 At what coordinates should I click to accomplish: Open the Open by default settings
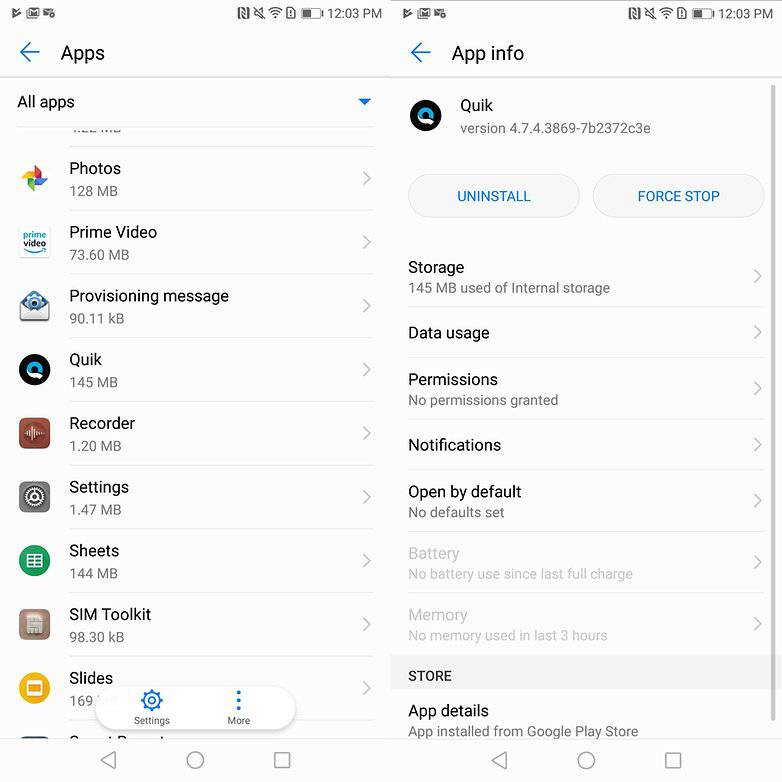click(585, 501)
